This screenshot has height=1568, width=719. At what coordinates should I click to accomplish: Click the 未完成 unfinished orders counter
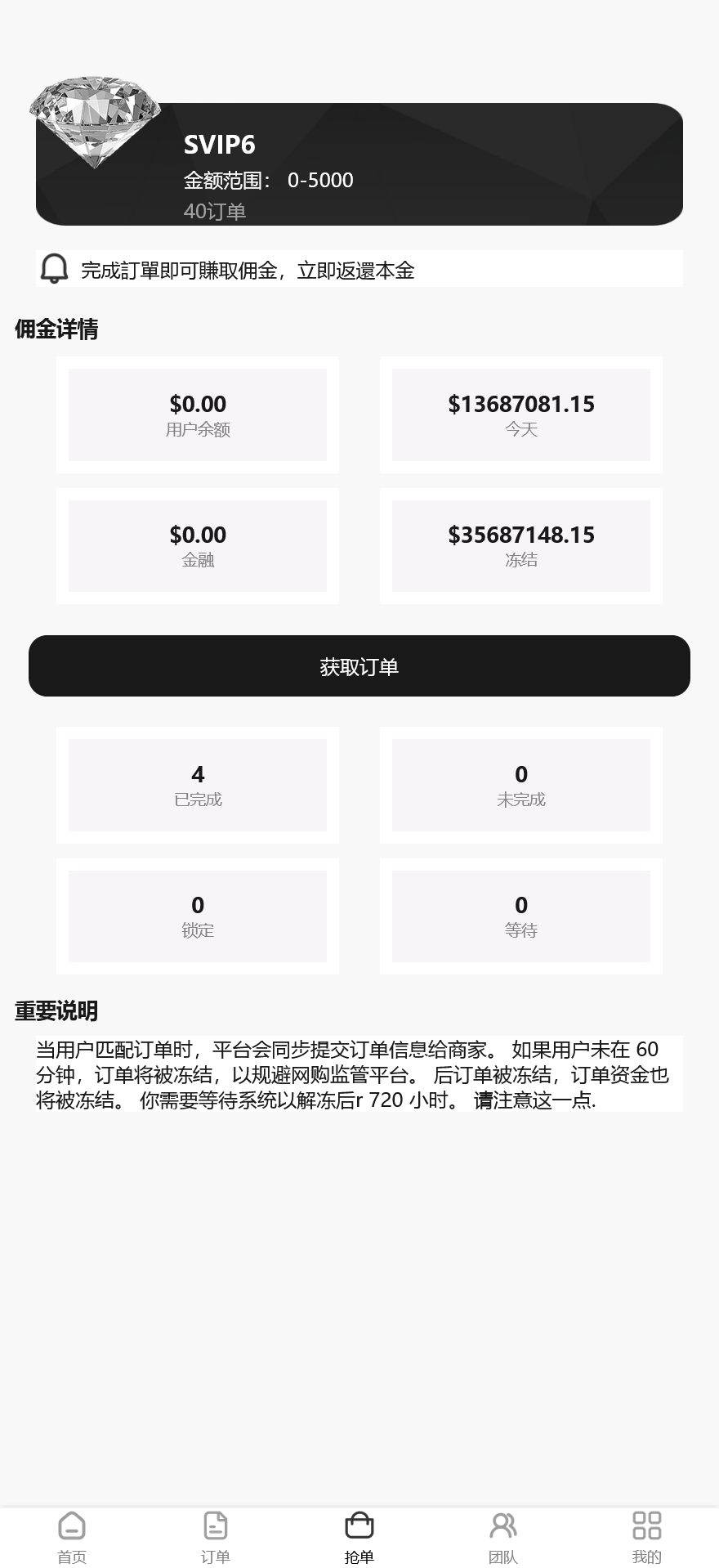point(521,785)
